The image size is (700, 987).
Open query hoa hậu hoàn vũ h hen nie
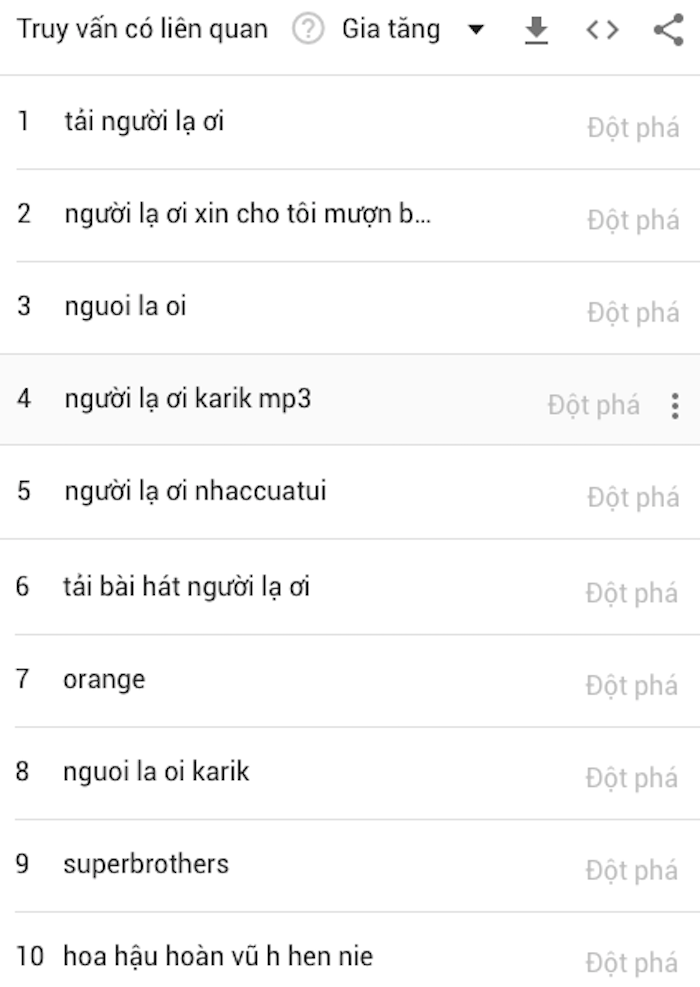click(x=217, y=957)
